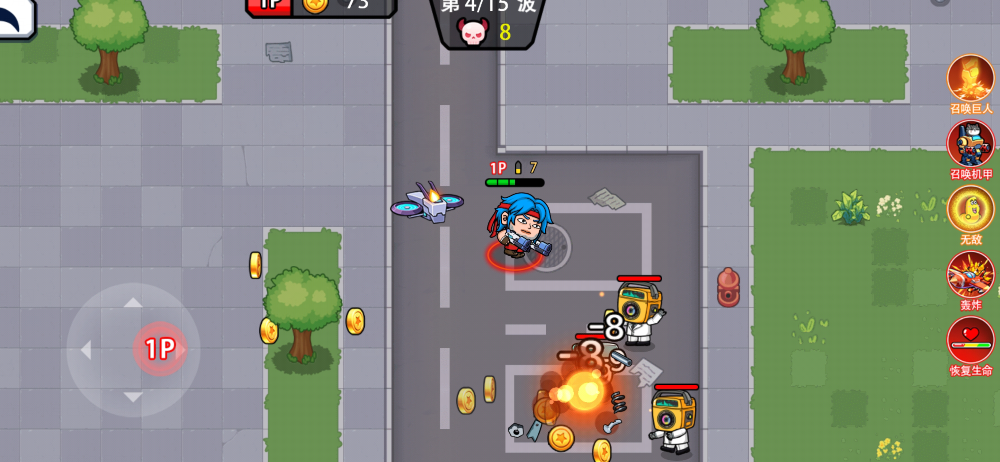Viewport: 1000px width, 462px height.
Task: Trigger the 无敌 invincibility skill
Action: tap(970, 209)
